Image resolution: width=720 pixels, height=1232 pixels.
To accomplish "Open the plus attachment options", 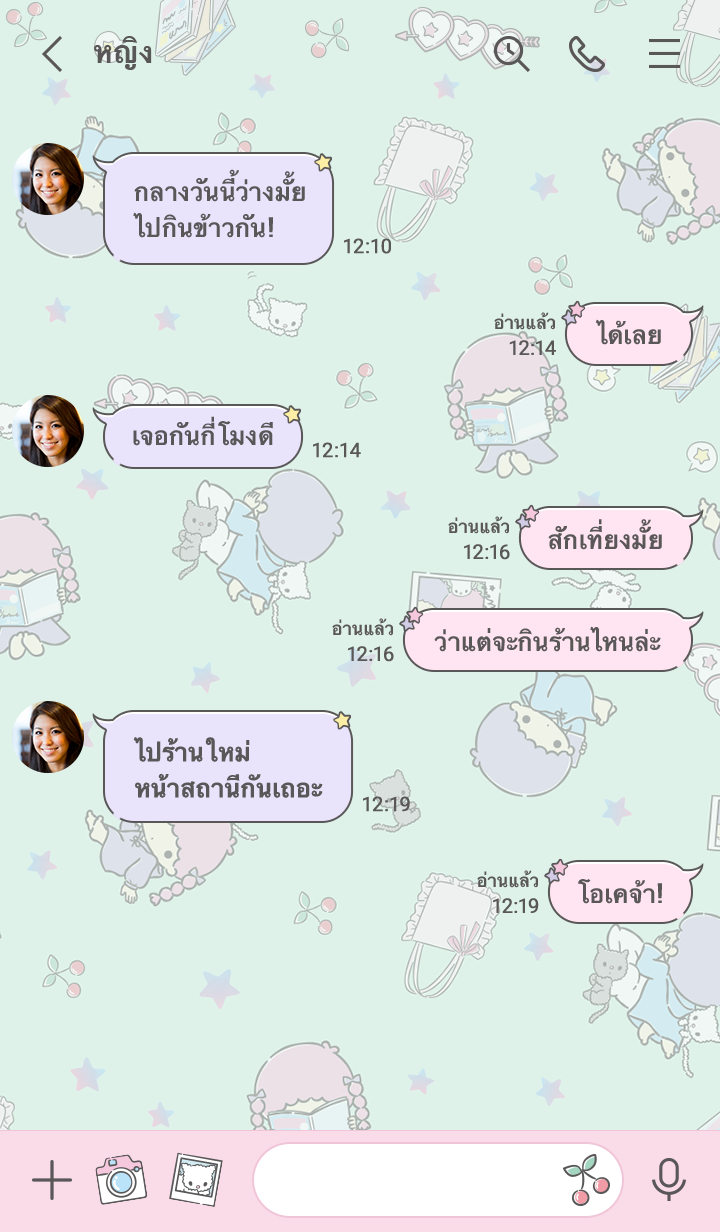I will coord(52,1181).
